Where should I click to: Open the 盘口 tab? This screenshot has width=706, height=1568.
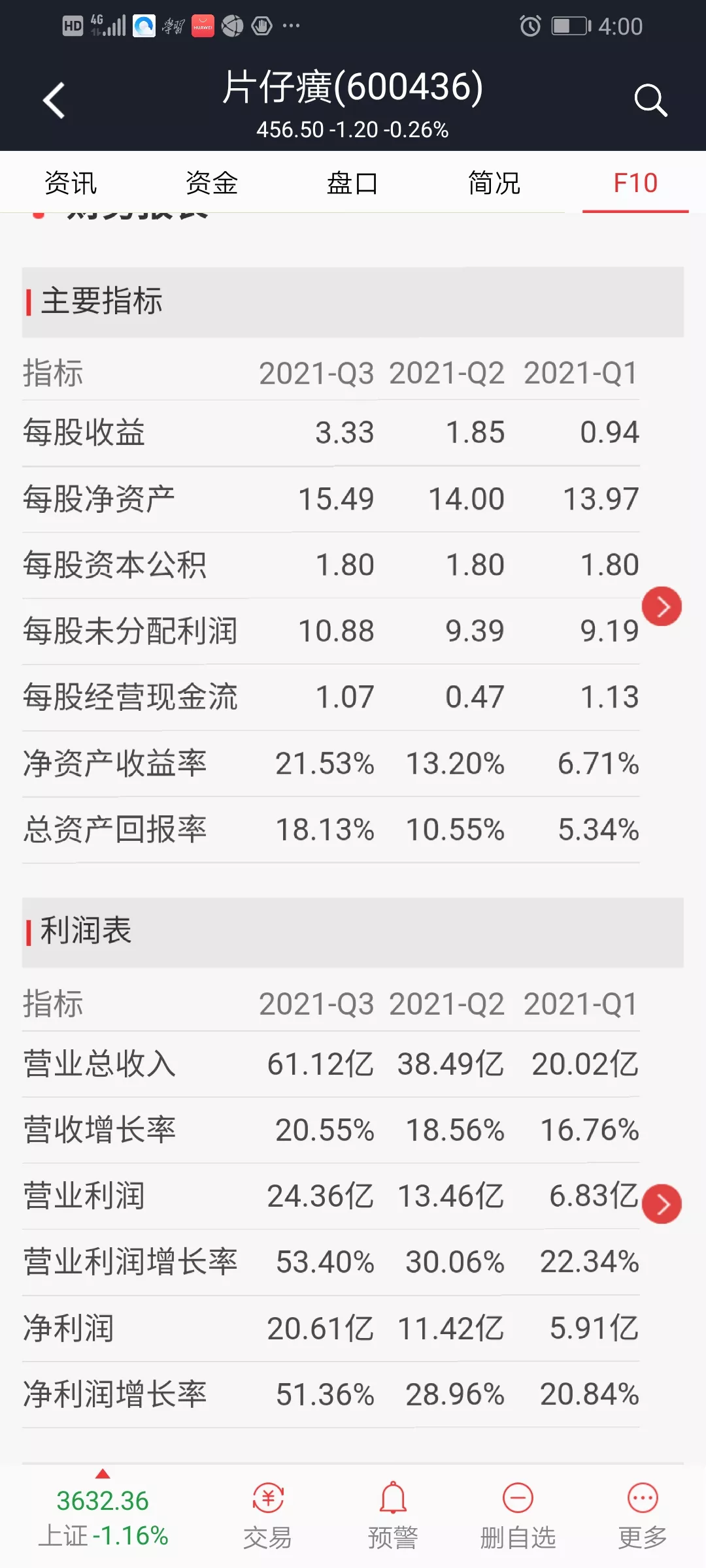tap(352, 183)
